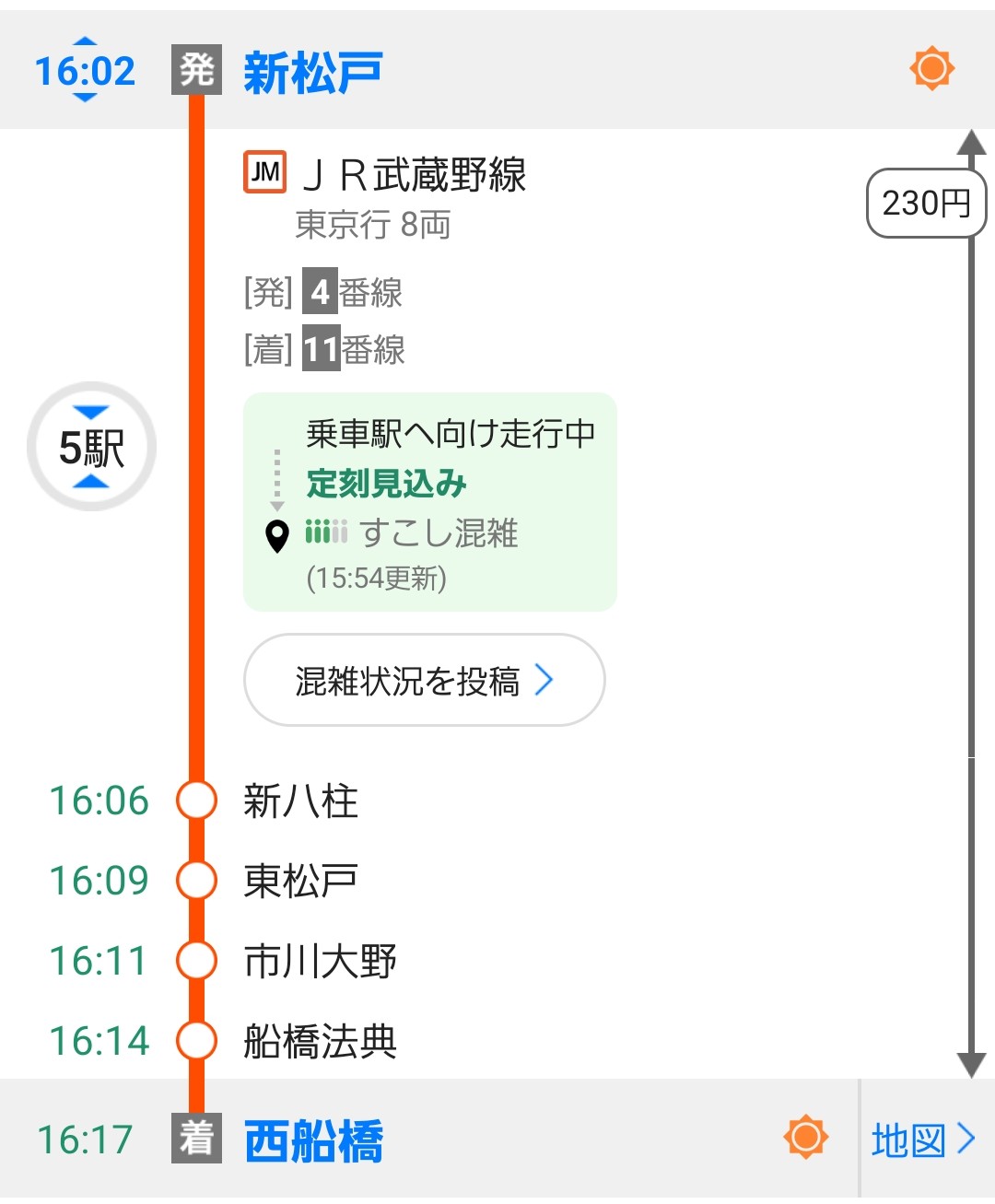View weather at 新松戸 via sun icon

[931, 69]
